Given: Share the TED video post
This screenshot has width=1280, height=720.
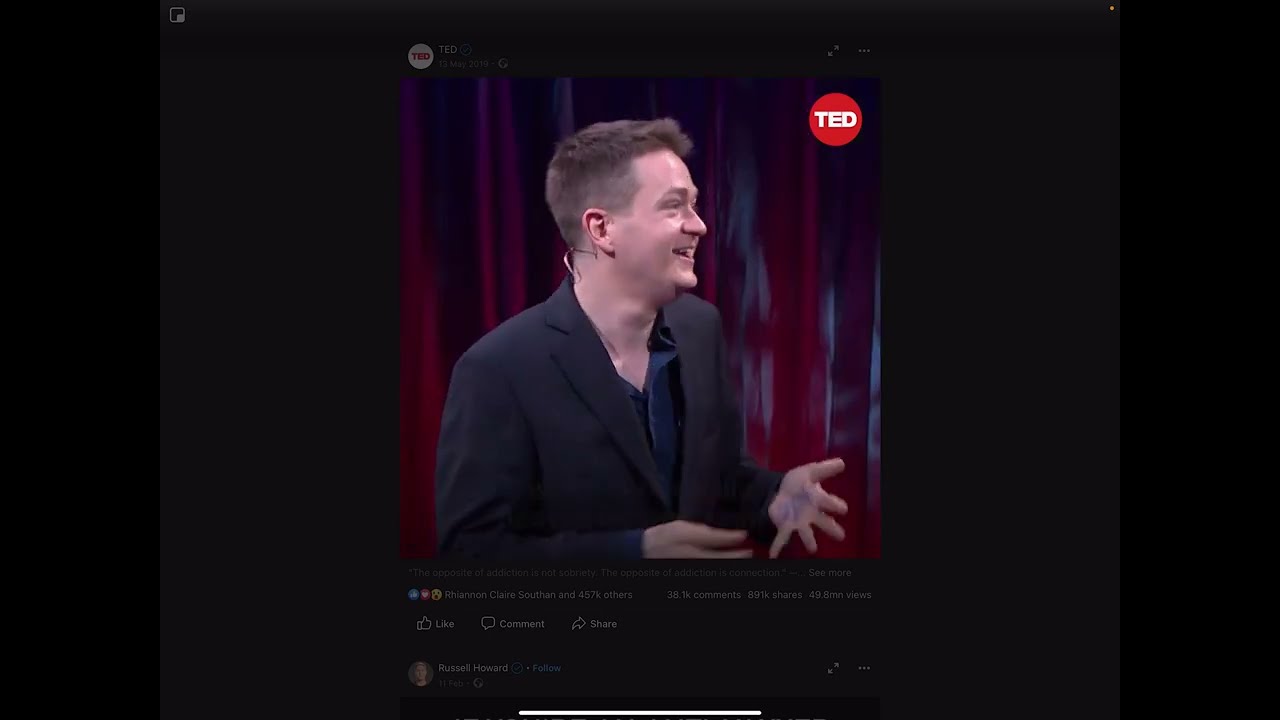Looking at the screenshot, I should [x=594, y=624].
